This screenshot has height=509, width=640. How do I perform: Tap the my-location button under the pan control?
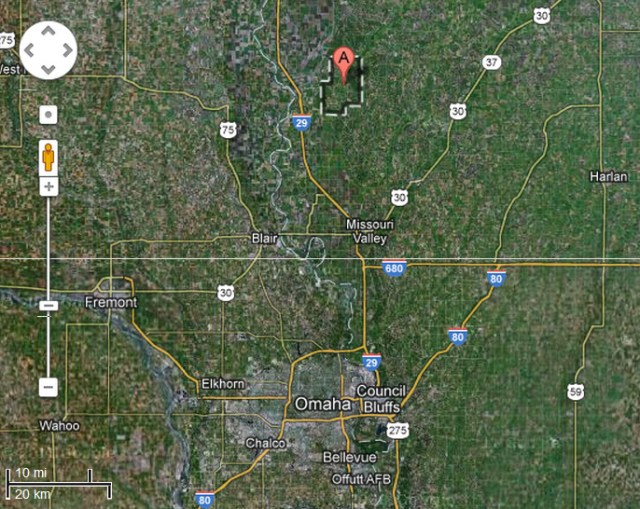pos(48,115)
